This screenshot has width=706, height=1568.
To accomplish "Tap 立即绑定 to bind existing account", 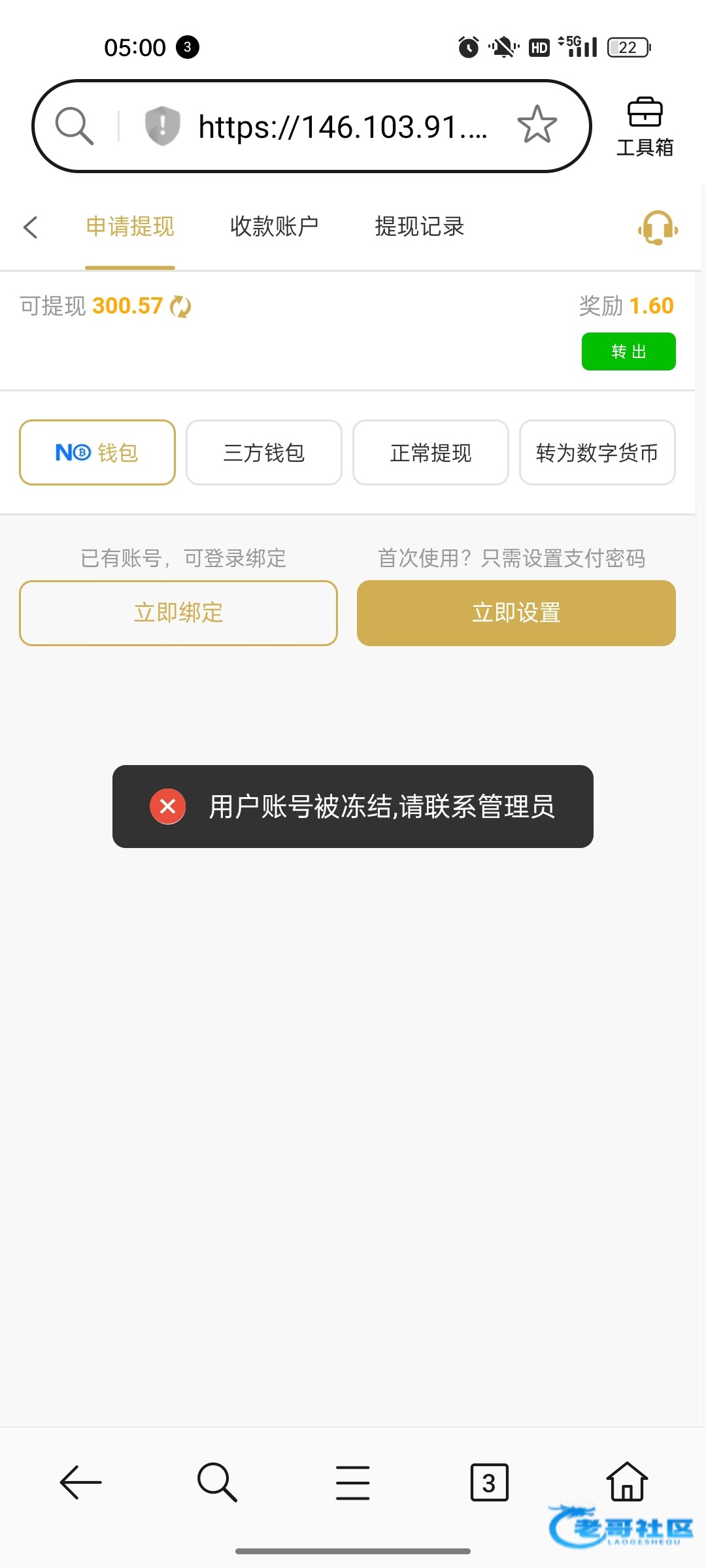I will click(x=178, y=613).
